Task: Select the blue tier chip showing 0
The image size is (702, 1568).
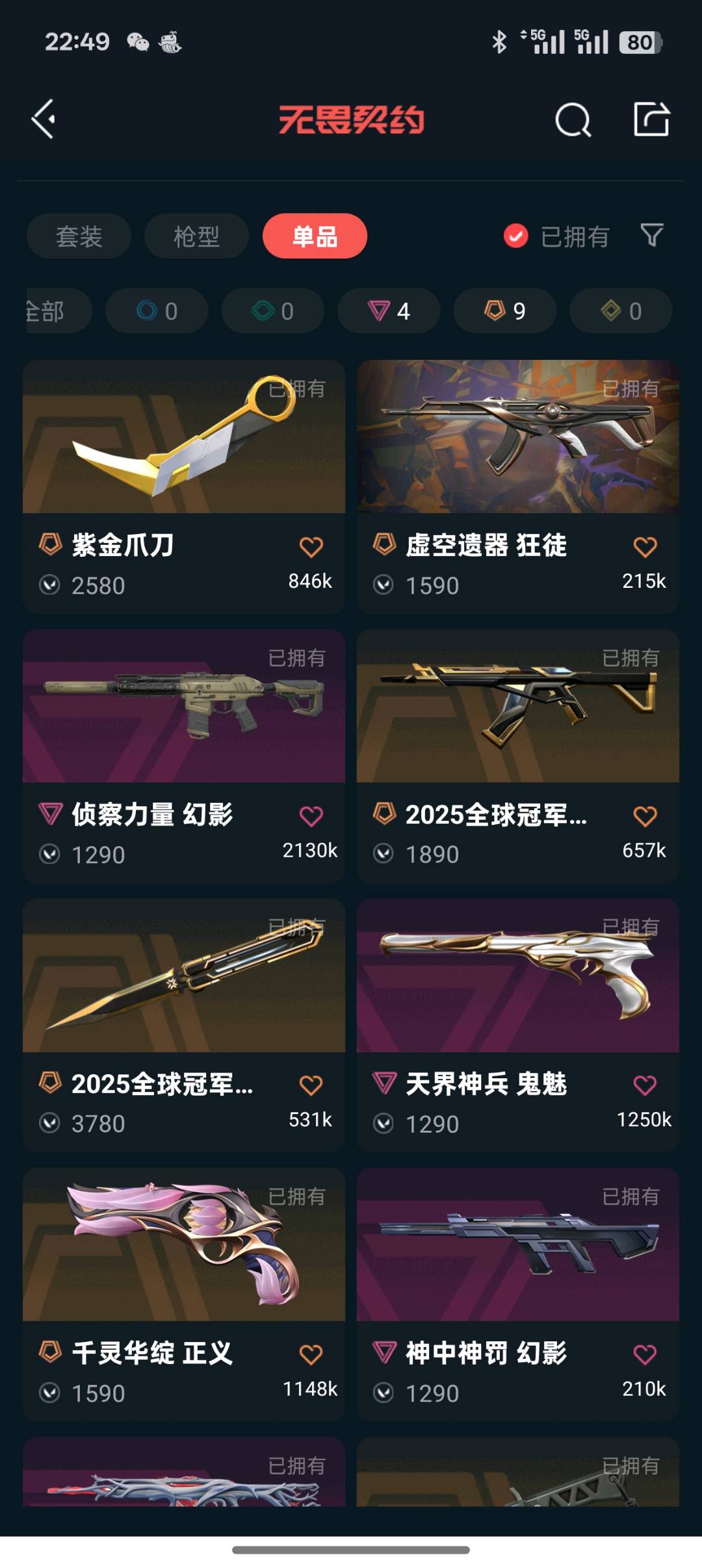Action: click(157, 311)
